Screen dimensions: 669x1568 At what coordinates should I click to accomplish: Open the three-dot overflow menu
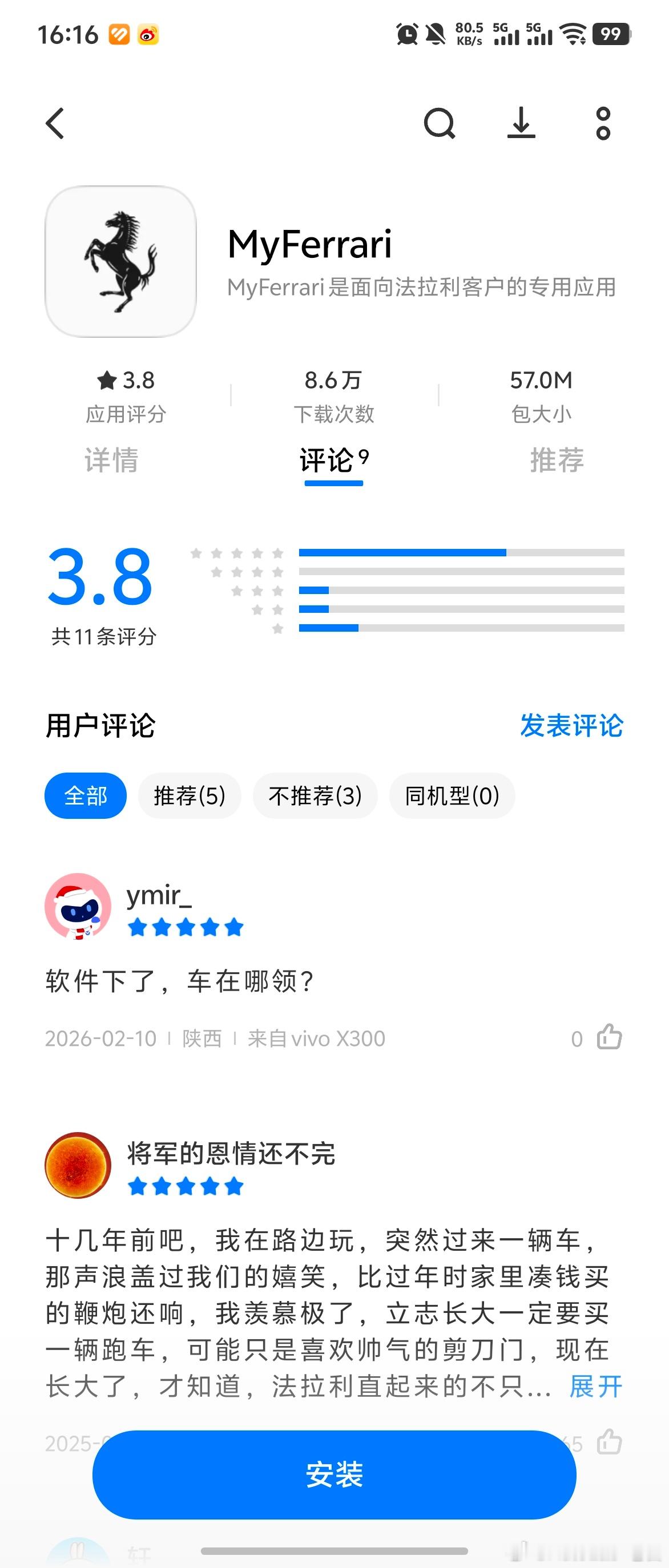[x=603, y=124]
